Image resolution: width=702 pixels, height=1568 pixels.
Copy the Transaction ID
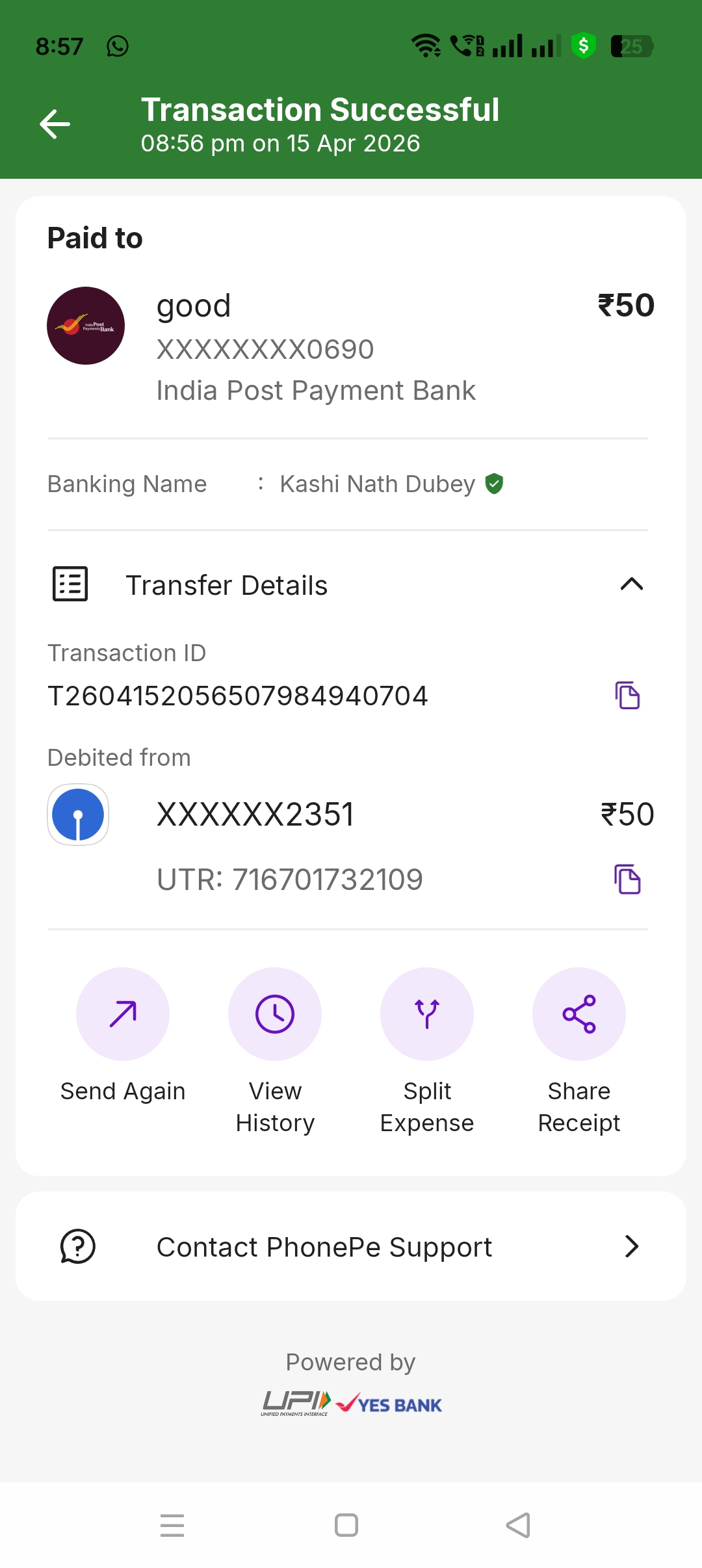[627, 696]
